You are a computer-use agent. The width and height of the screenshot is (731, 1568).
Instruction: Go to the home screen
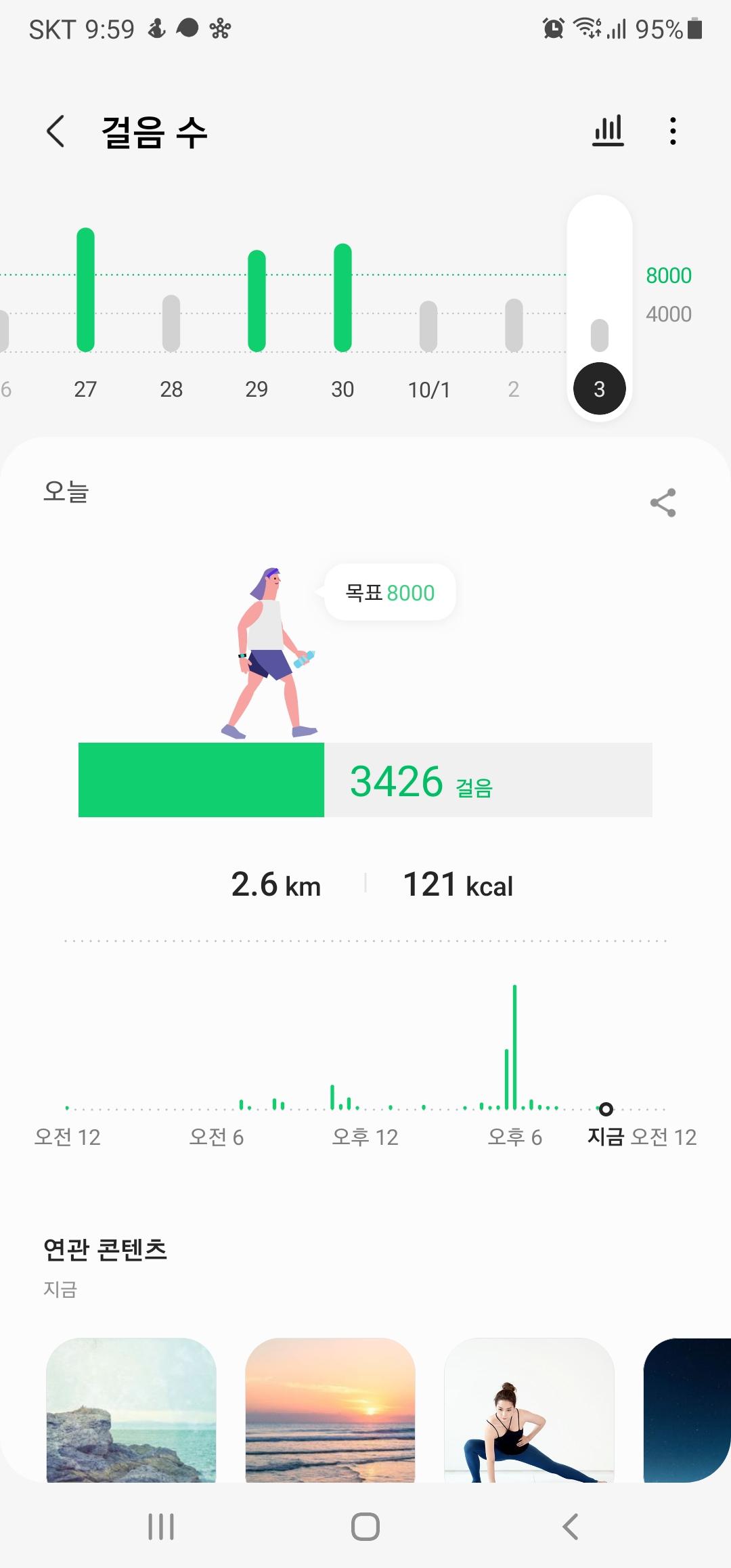coord(365,1527)
